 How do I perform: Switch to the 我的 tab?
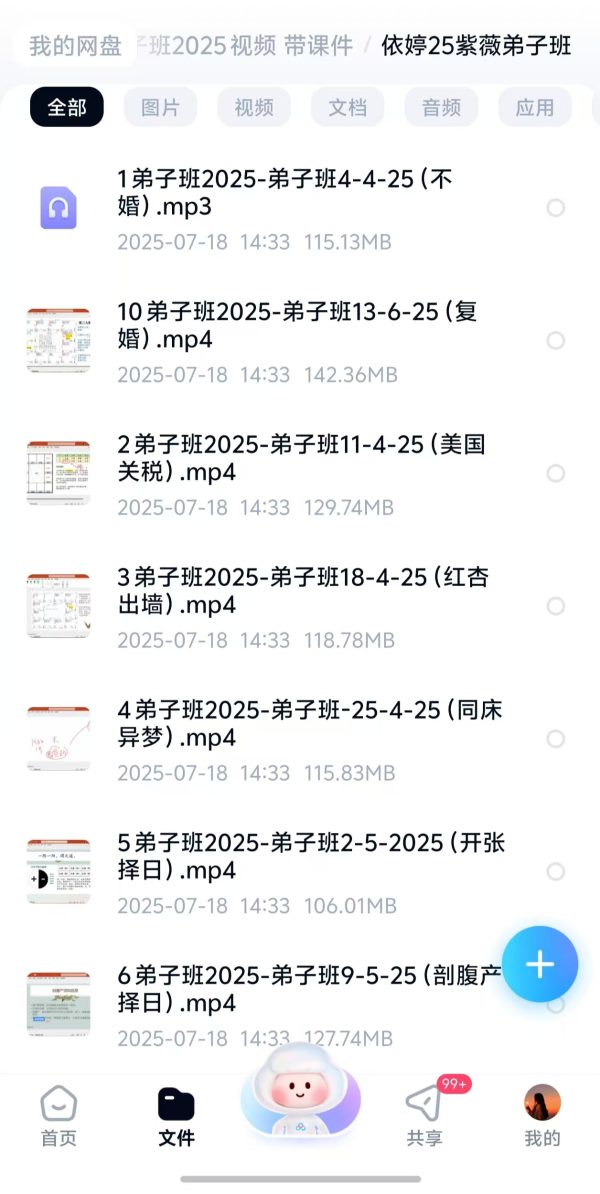tap(542, 1115)
